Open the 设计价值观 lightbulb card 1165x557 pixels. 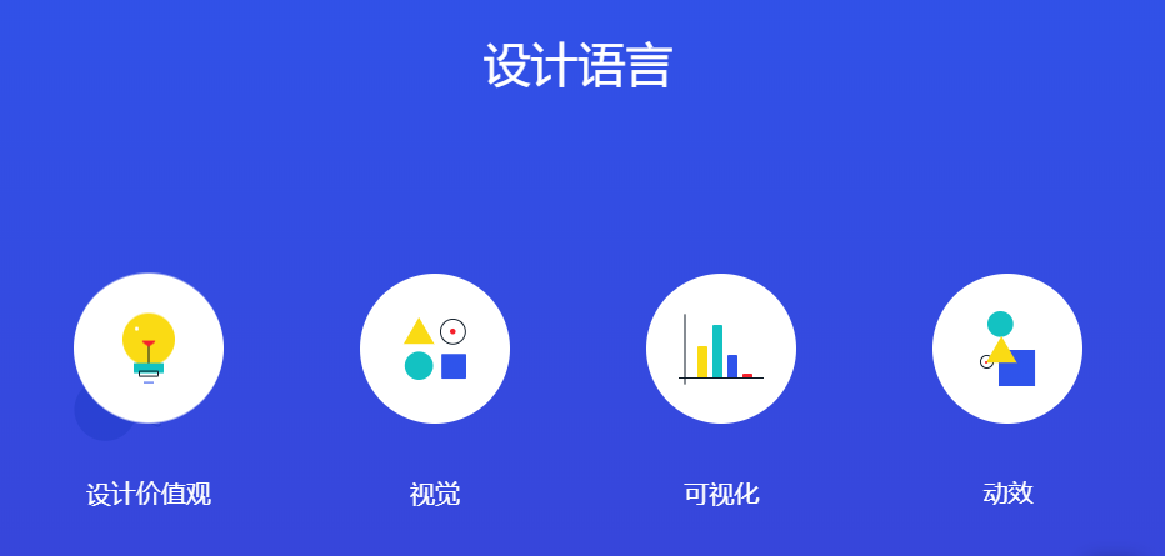click(x=149, y=348)
